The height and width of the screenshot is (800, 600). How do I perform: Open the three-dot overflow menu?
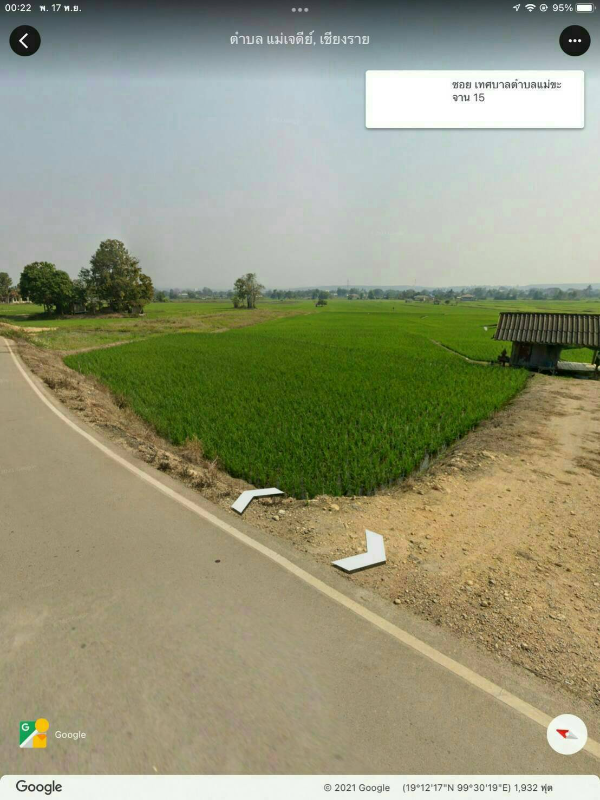(574, 41)
